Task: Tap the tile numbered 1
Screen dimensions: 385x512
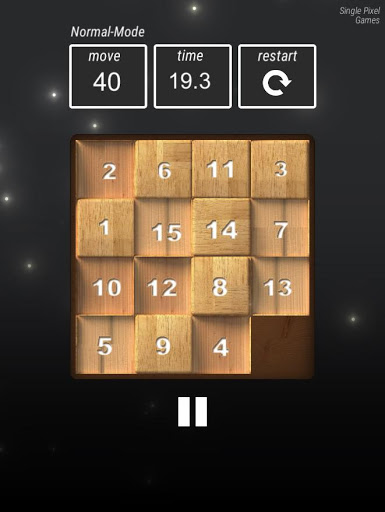Action: point(105,228)
